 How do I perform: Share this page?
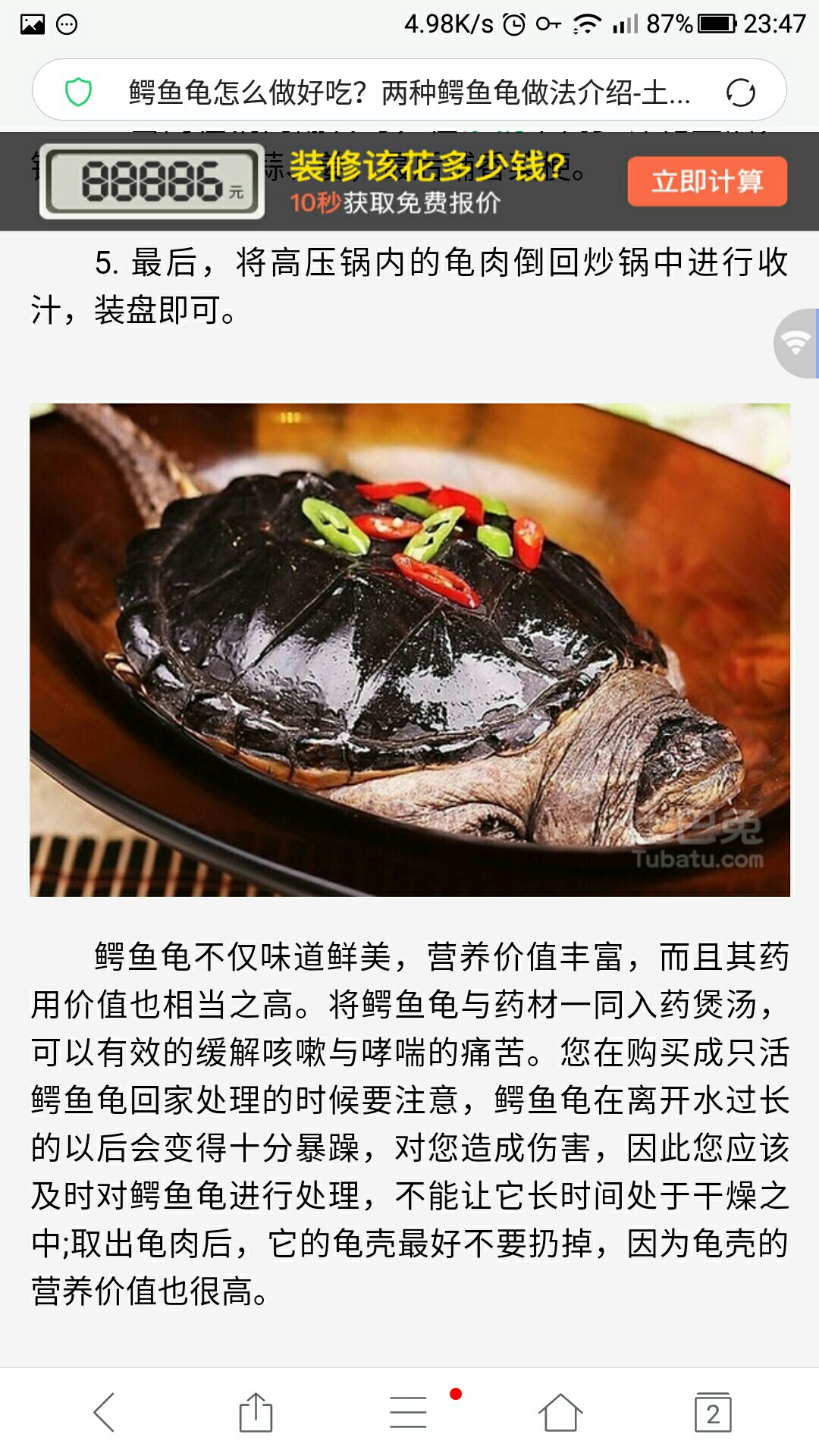(256, 1412)
